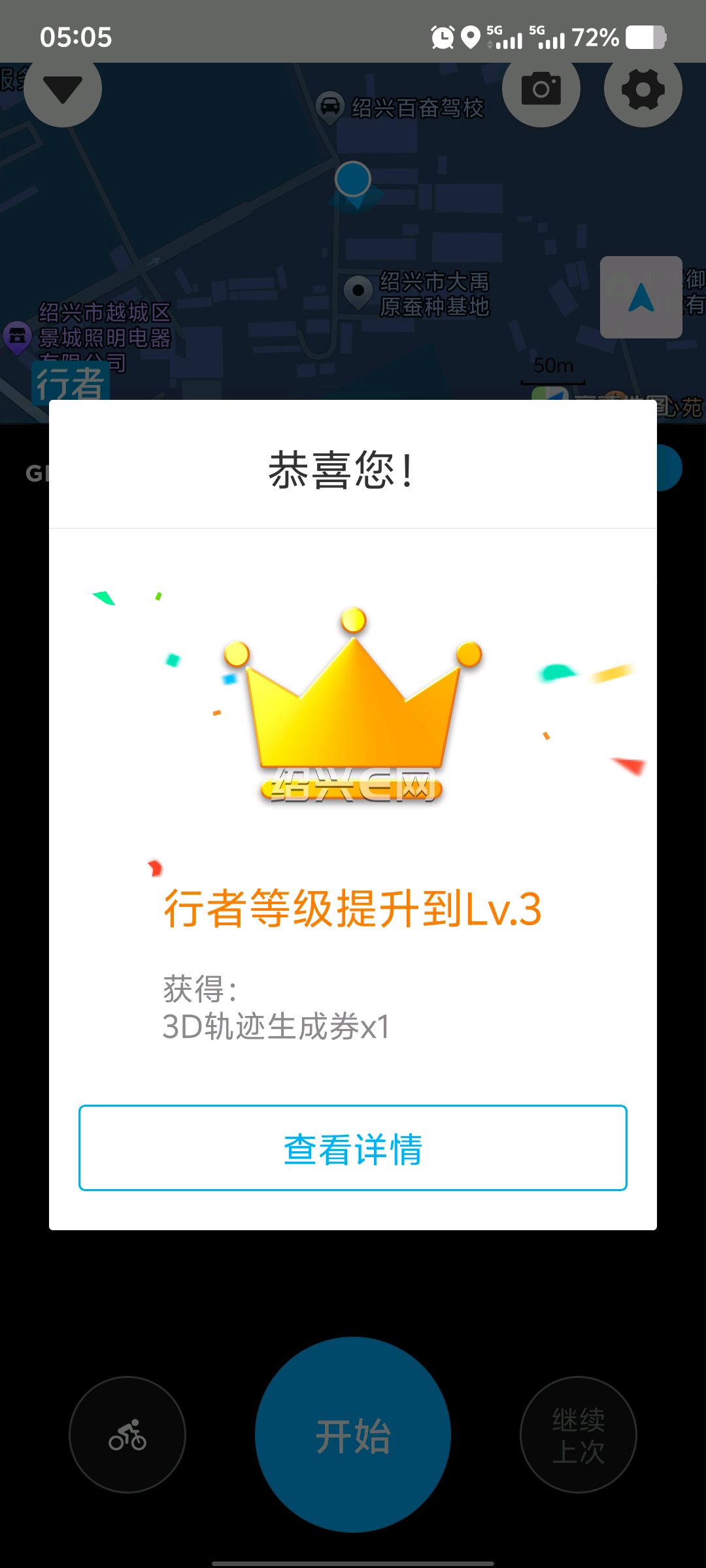
Task: Select 继续上次 to resume the last ride
Action: pyautogui.click(x=579, y=1435)
